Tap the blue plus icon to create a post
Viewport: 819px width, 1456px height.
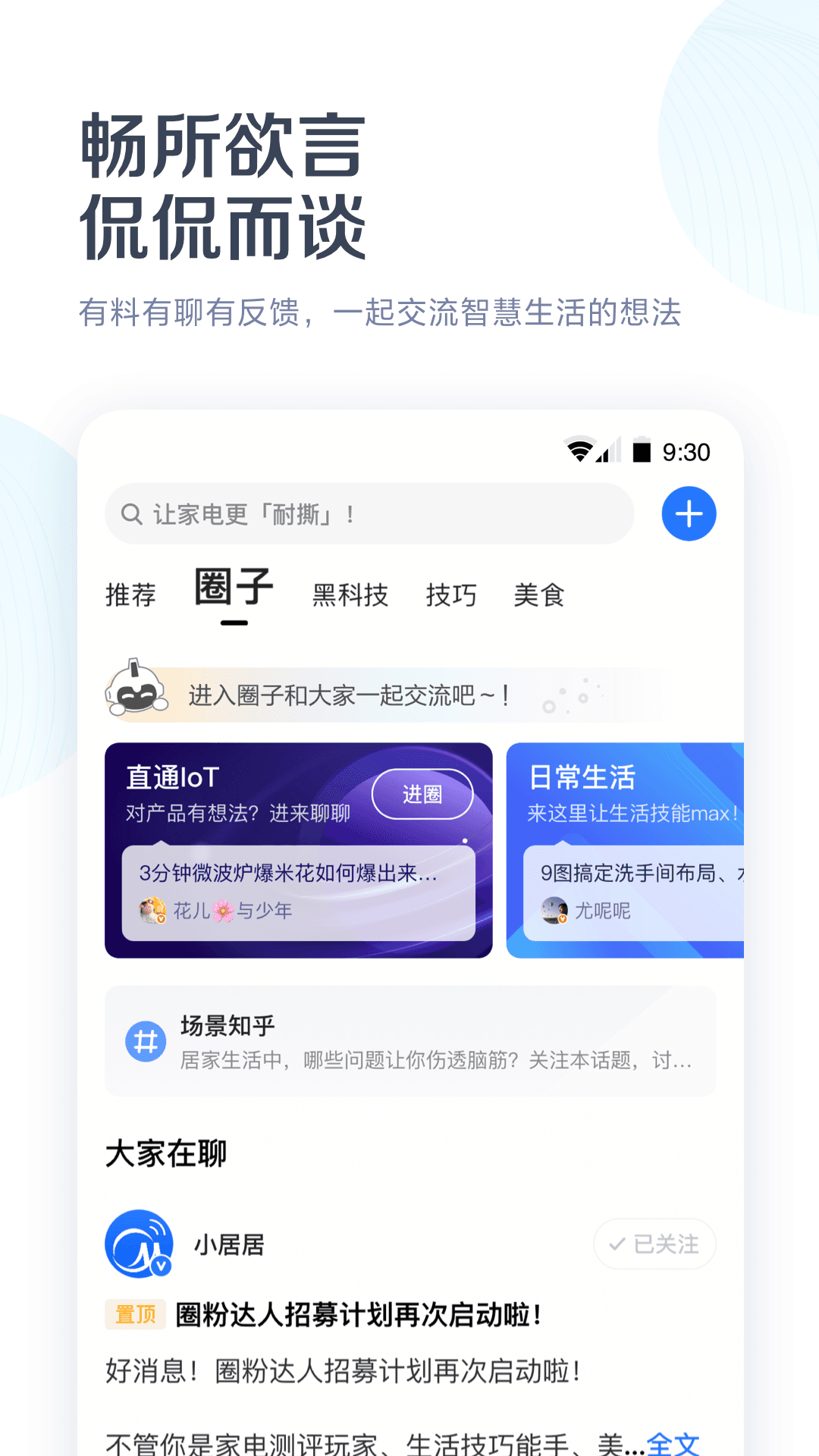pyautogui.click(x=688, y=513)
